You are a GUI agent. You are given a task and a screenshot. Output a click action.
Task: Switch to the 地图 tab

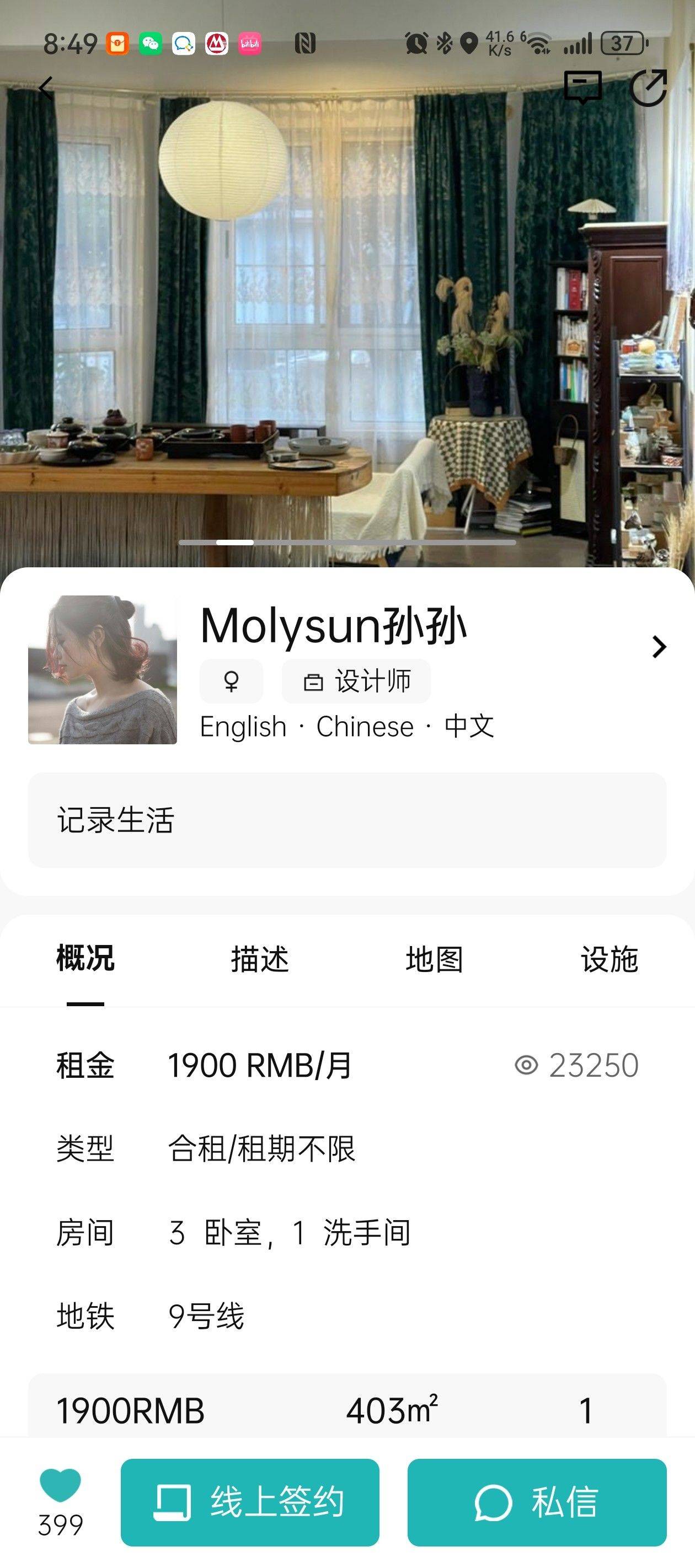[x=434, y=959]
